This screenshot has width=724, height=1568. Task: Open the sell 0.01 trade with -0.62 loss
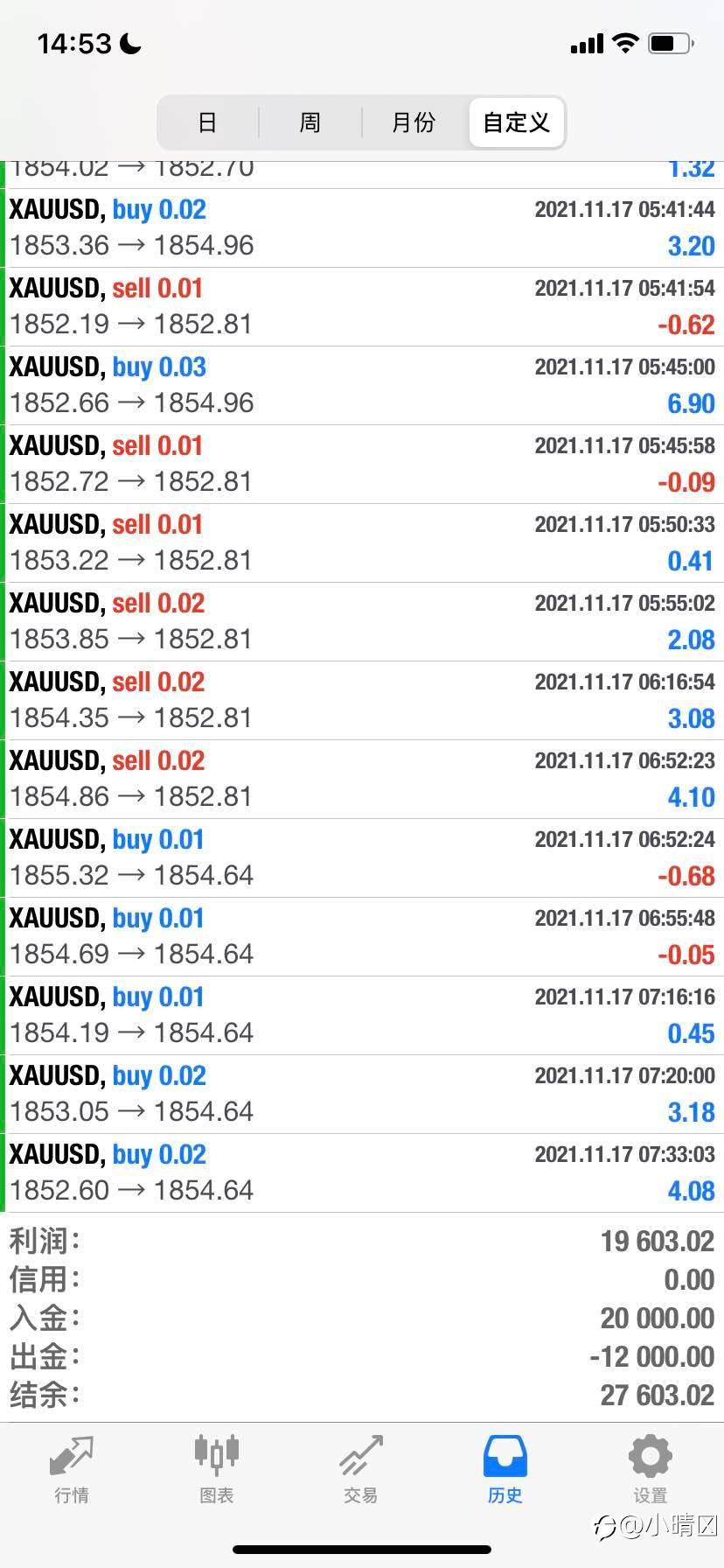click(362, 307)
